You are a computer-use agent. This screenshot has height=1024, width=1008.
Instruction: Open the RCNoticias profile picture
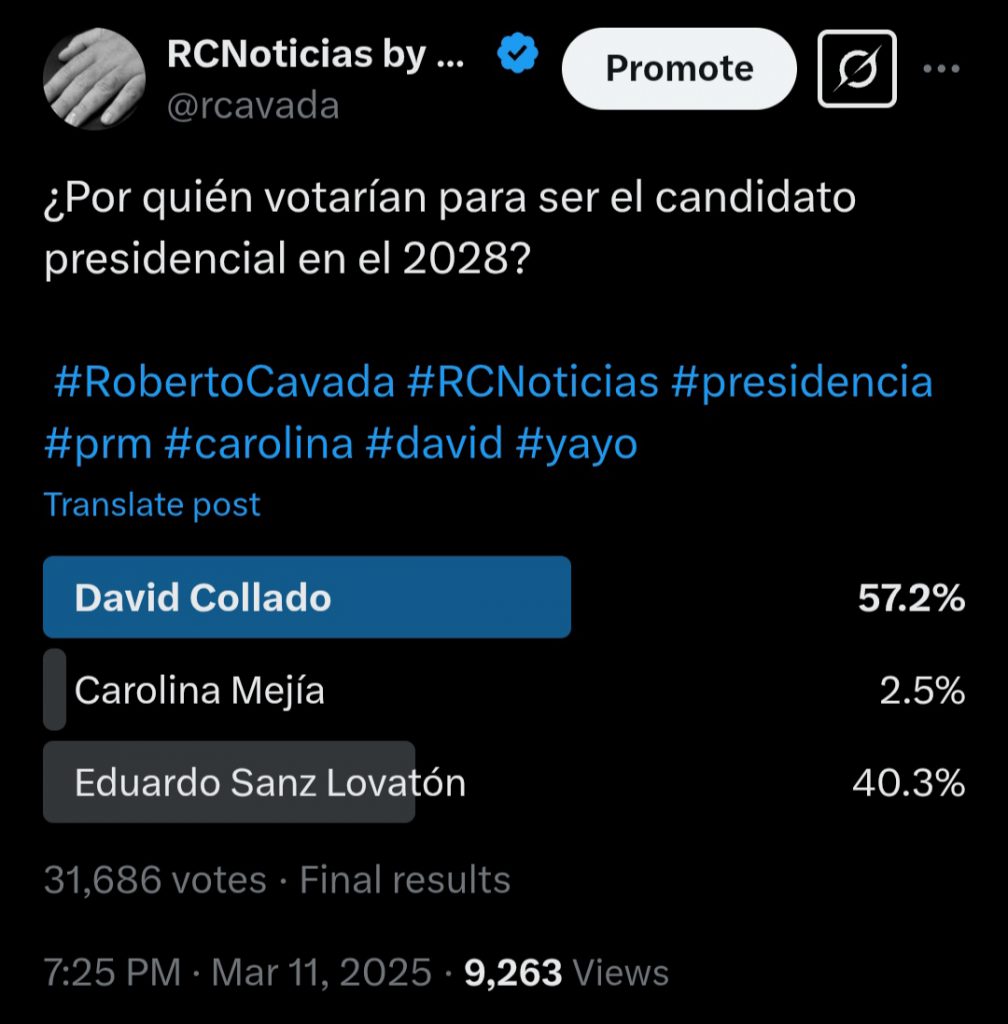pyautogui.click(x=94, y=79)
